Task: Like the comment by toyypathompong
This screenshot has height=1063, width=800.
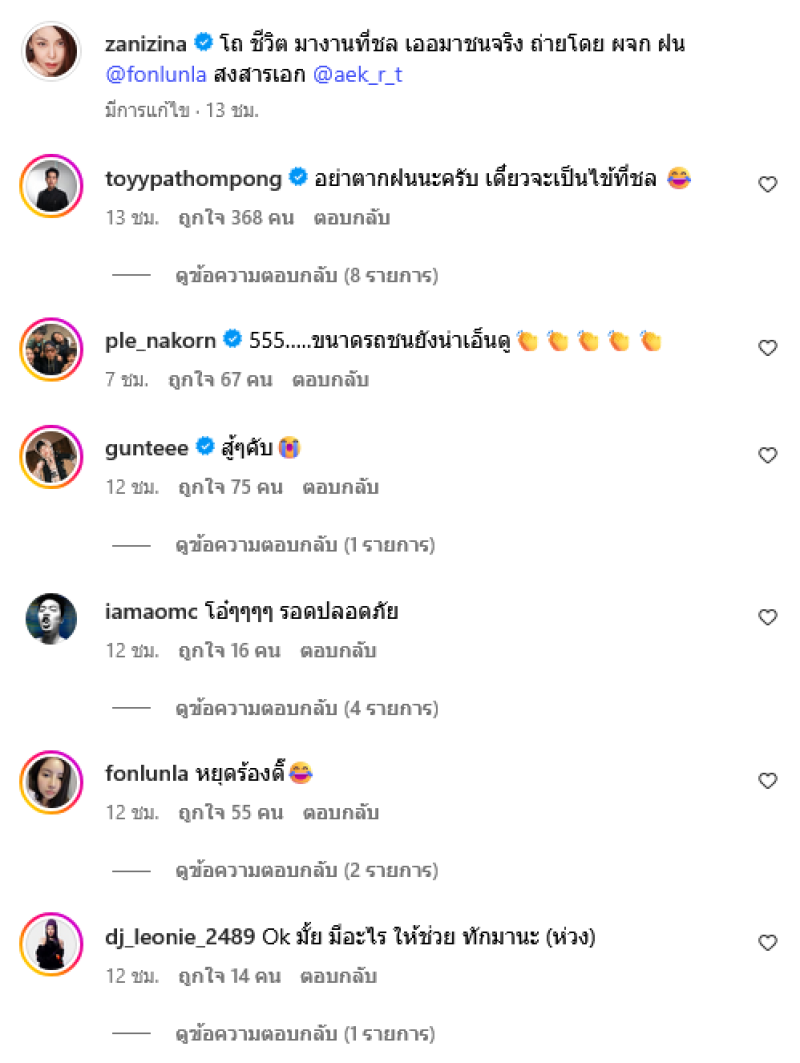Action: click(767, 184)
